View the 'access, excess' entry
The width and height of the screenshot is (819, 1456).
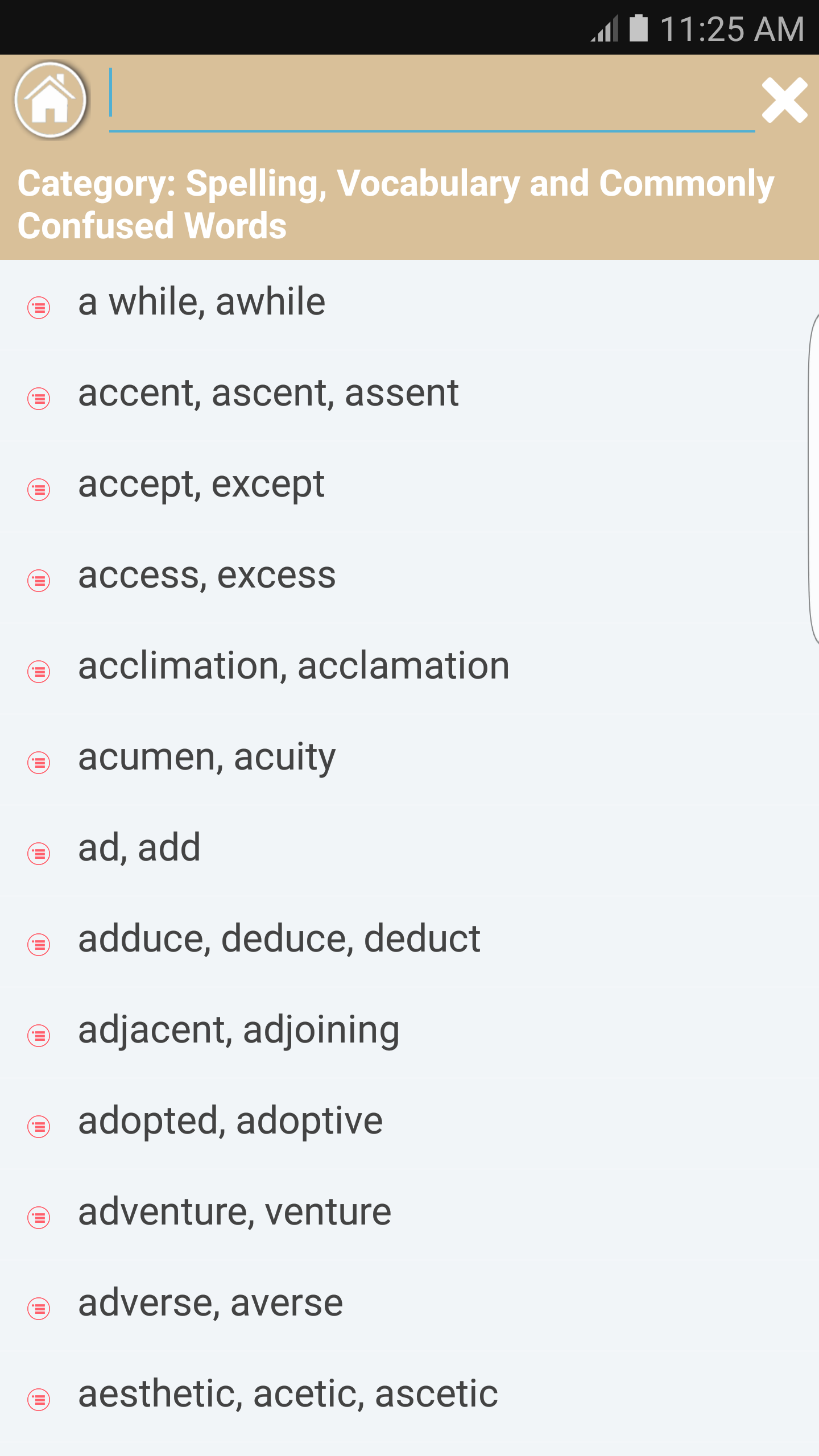pyautogui.click(x=207, y=575)
